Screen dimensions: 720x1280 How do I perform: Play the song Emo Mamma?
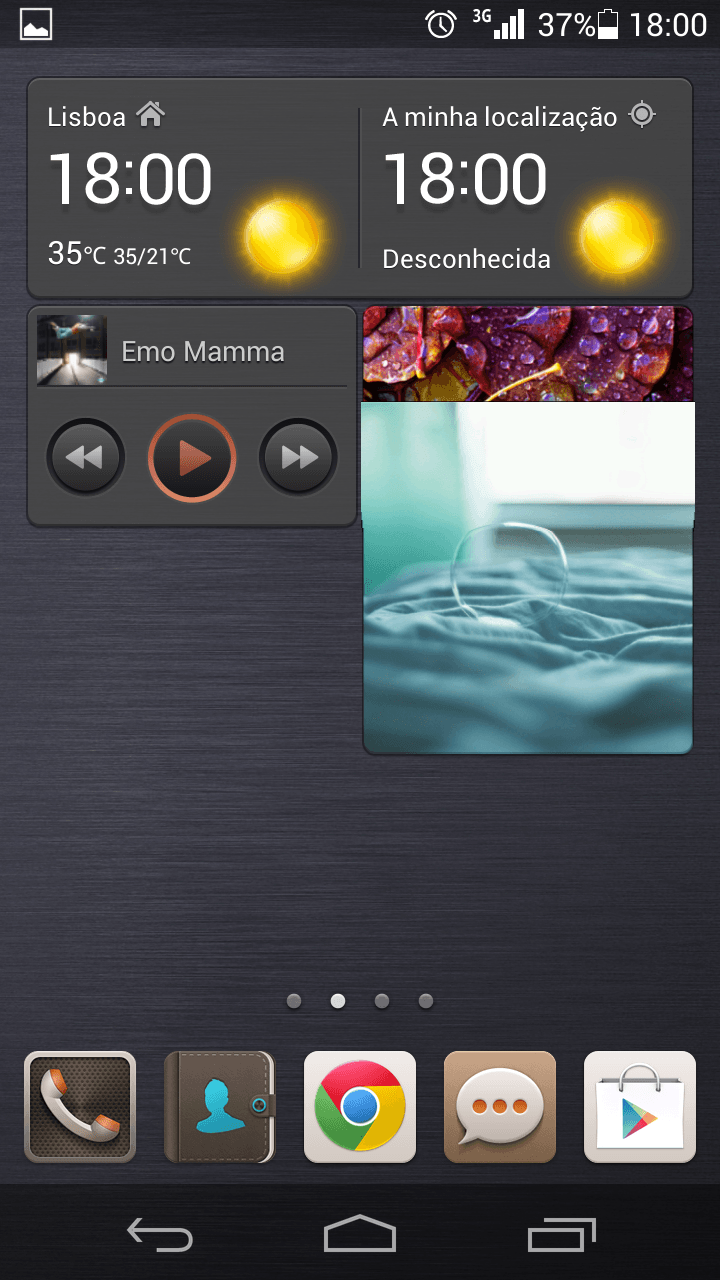(192, 458)
